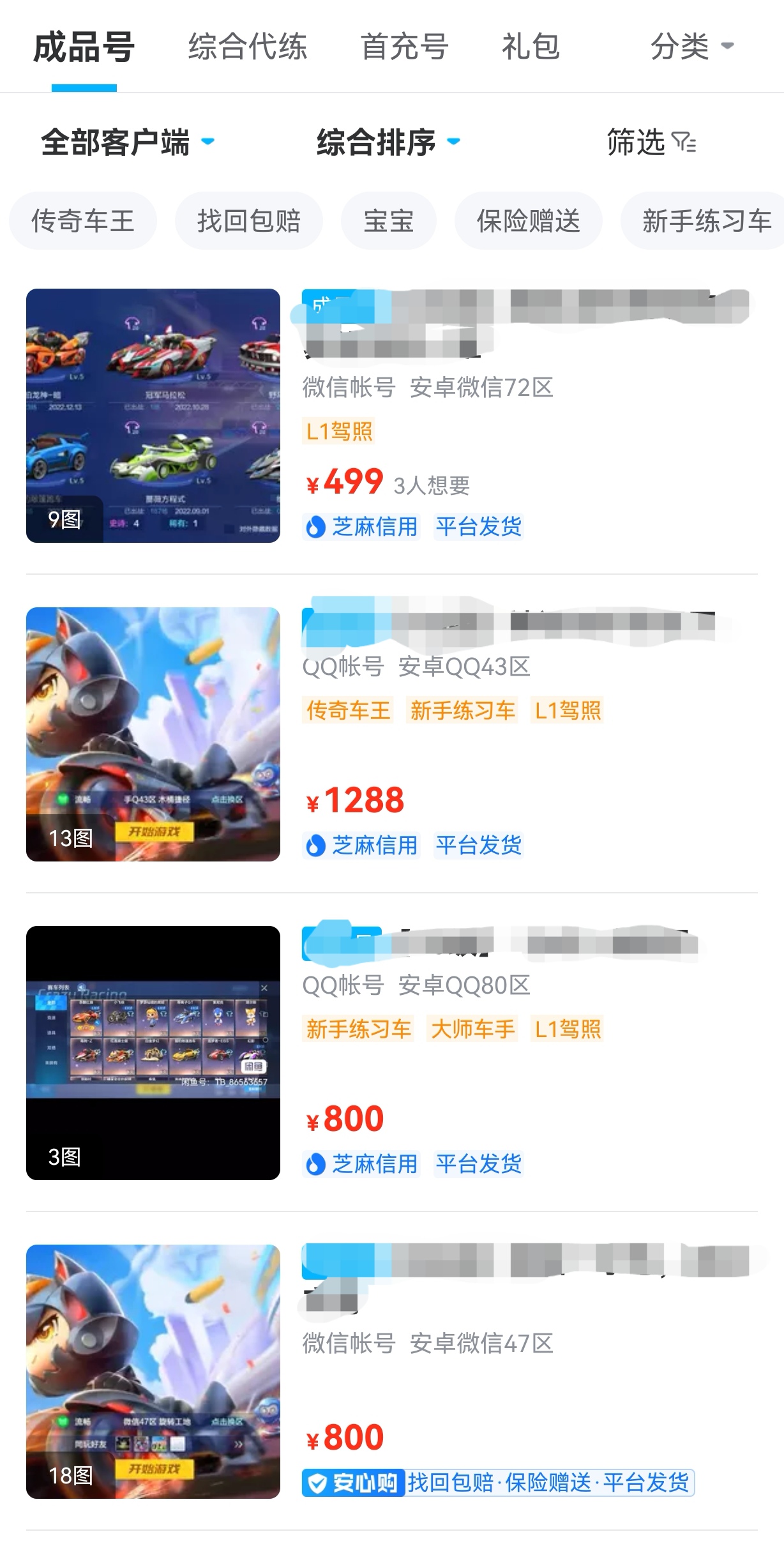
Task: Select the 成品号 tab
Action: [x=84, y=48]
